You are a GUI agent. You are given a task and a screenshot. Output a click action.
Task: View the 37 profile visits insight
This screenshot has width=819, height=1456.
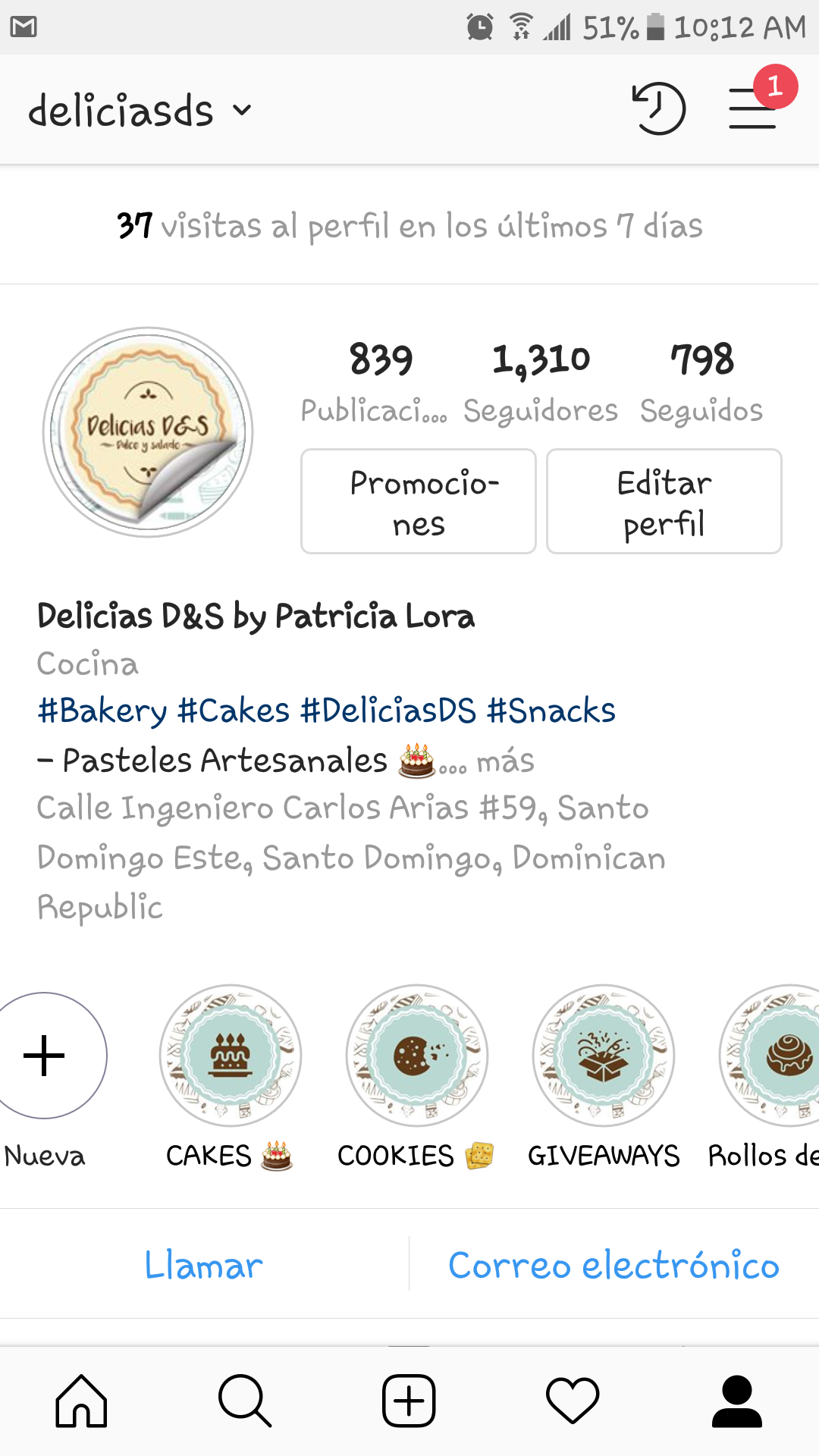pyautogui.click(x=409, y=225)
